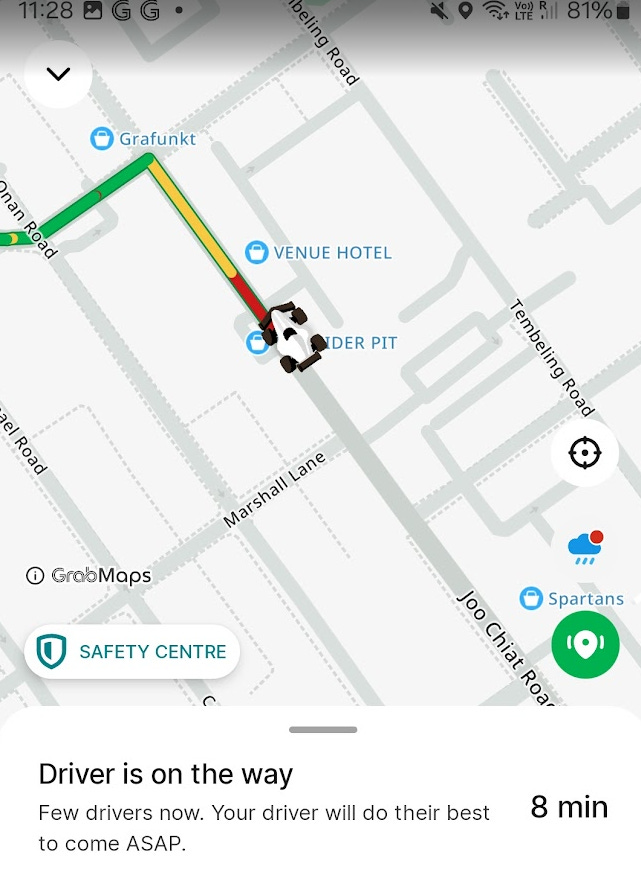Select the Spartans place marker

point(532,599)
